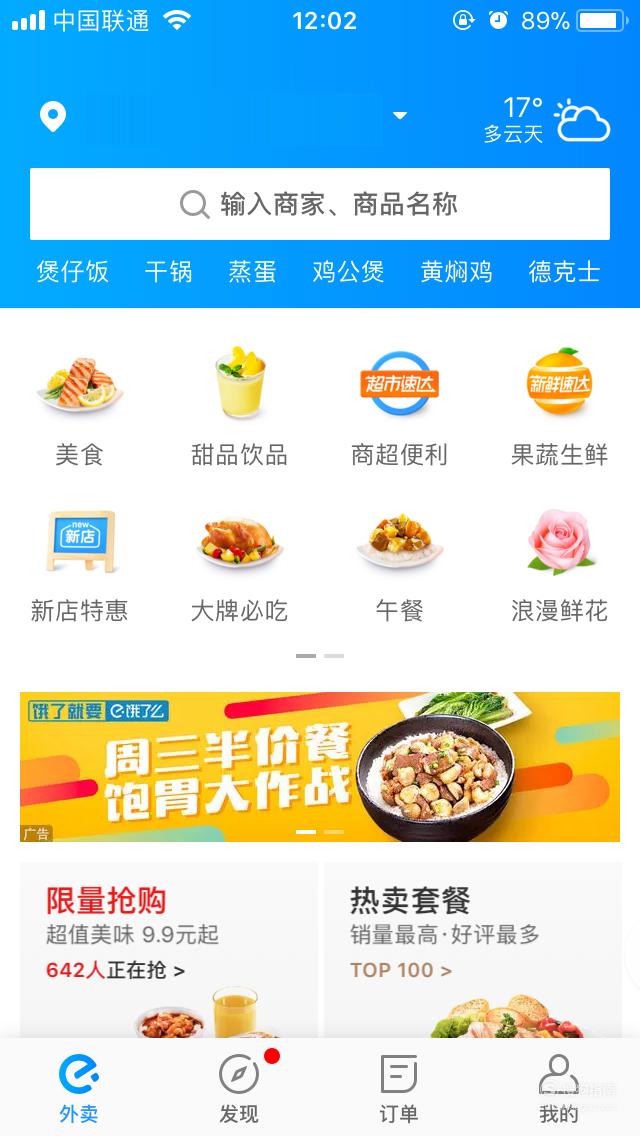Check the weather widget showing 17°
This screenshot has height=1136, width=640.
point(547,120)
